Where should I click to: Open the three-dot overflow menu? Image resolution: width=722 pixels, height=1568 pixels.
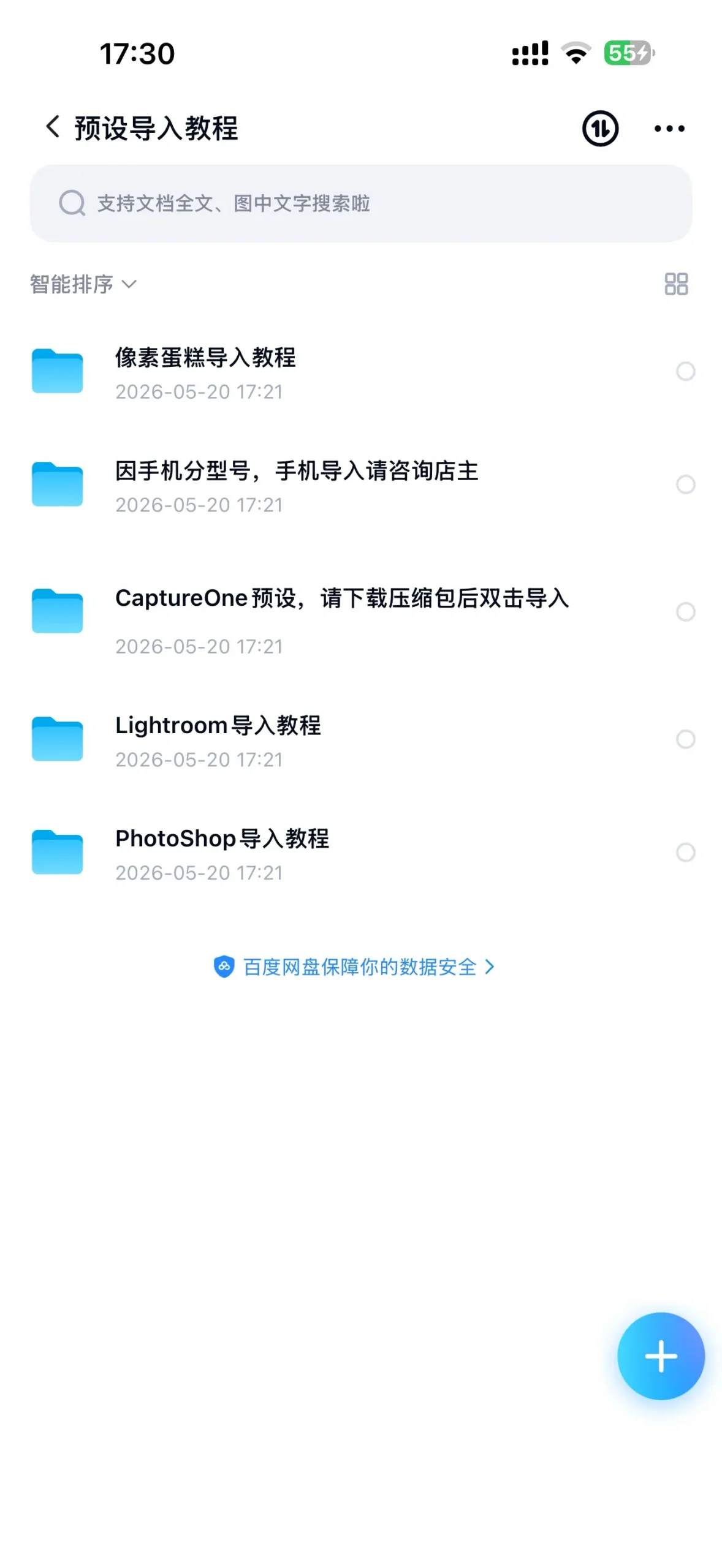(x=669, y=129)
